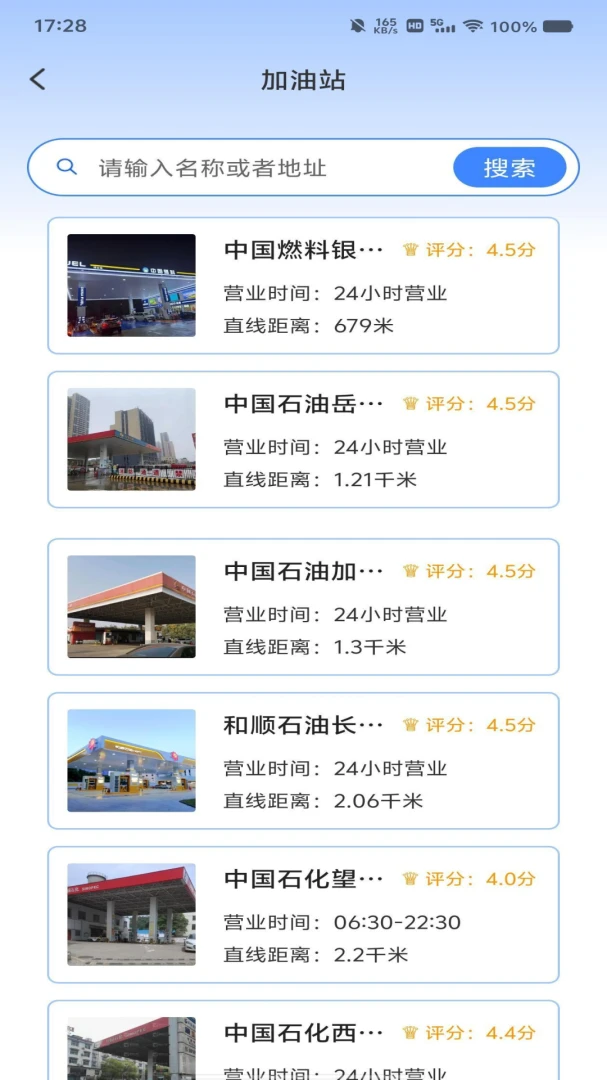Open the 中国石化望 station card
The height and width of the screenshot is (1080, 607).
tap(303, 915)
